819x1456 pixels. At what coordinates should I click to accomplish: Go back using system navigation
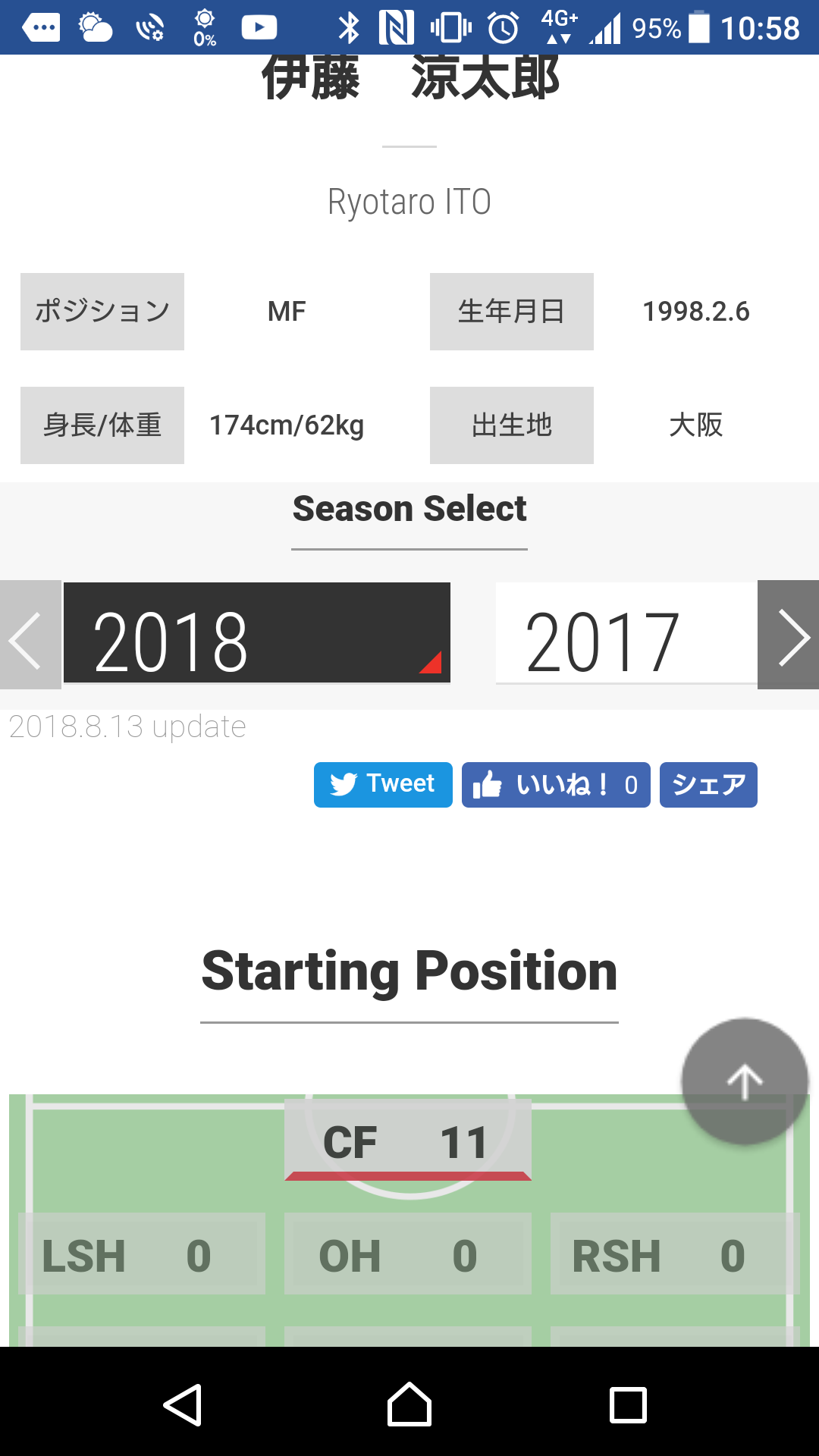[183, 1405]
